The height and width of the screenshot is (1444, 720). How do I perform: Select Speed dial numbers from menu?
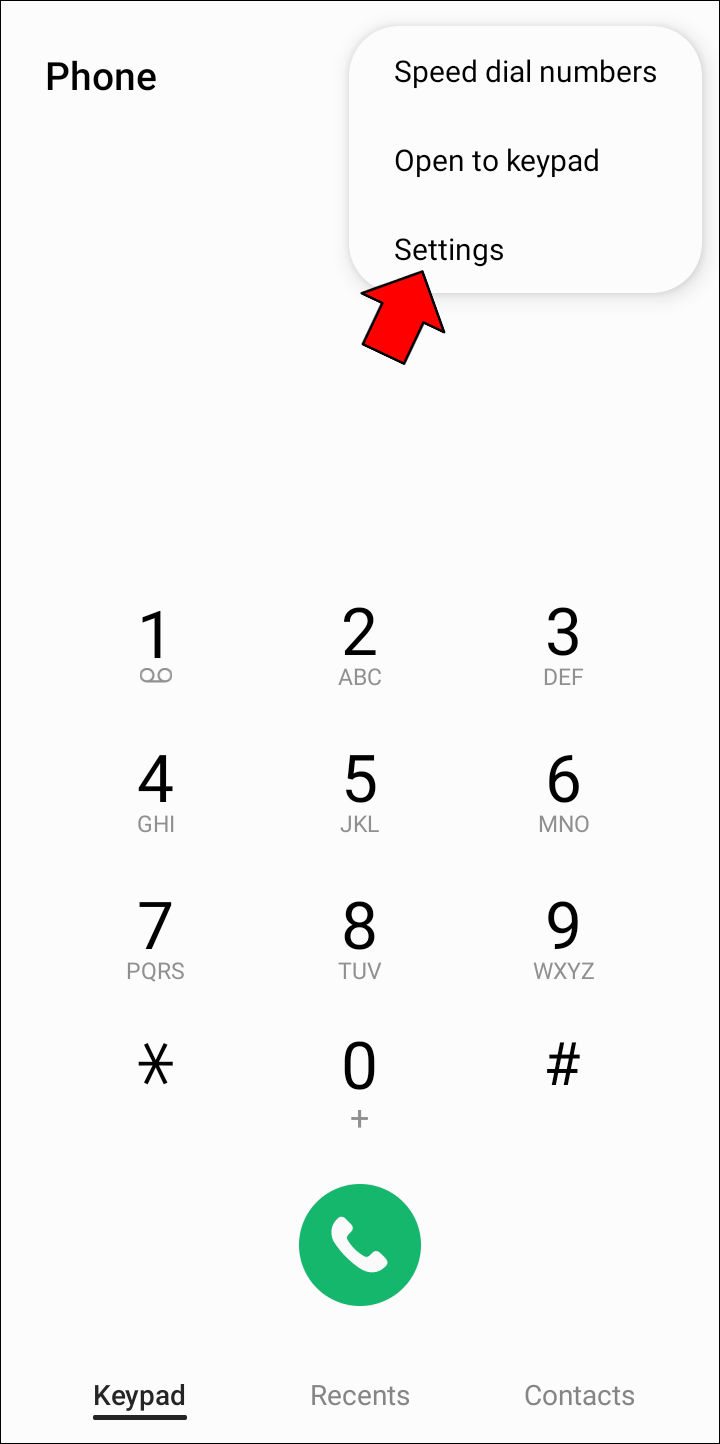525,73
